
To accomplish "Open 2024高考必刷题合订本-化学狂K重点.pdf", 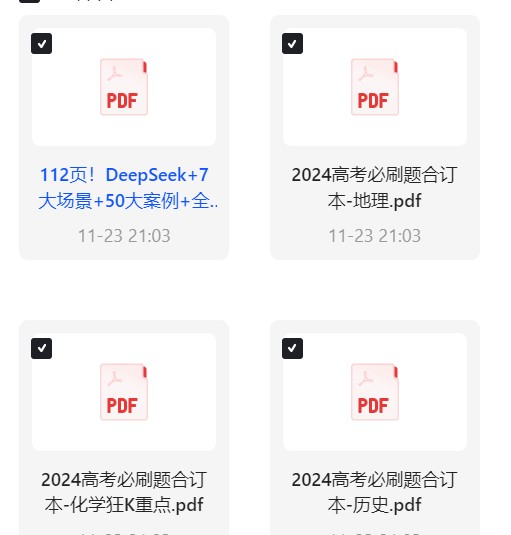I will click(x=124, y=492).
